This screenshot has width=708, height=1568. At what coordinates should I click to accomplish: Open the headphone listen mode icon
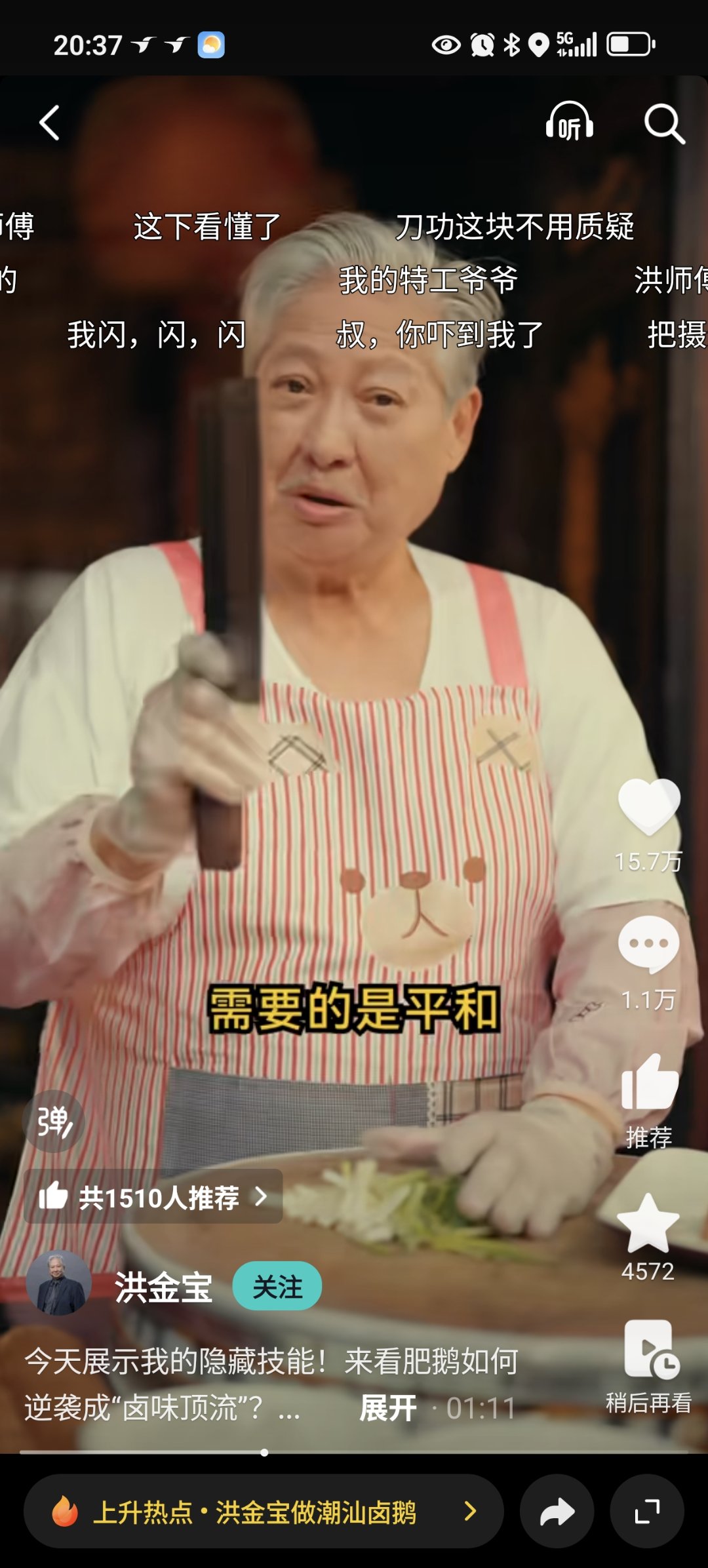coord(569,122)
